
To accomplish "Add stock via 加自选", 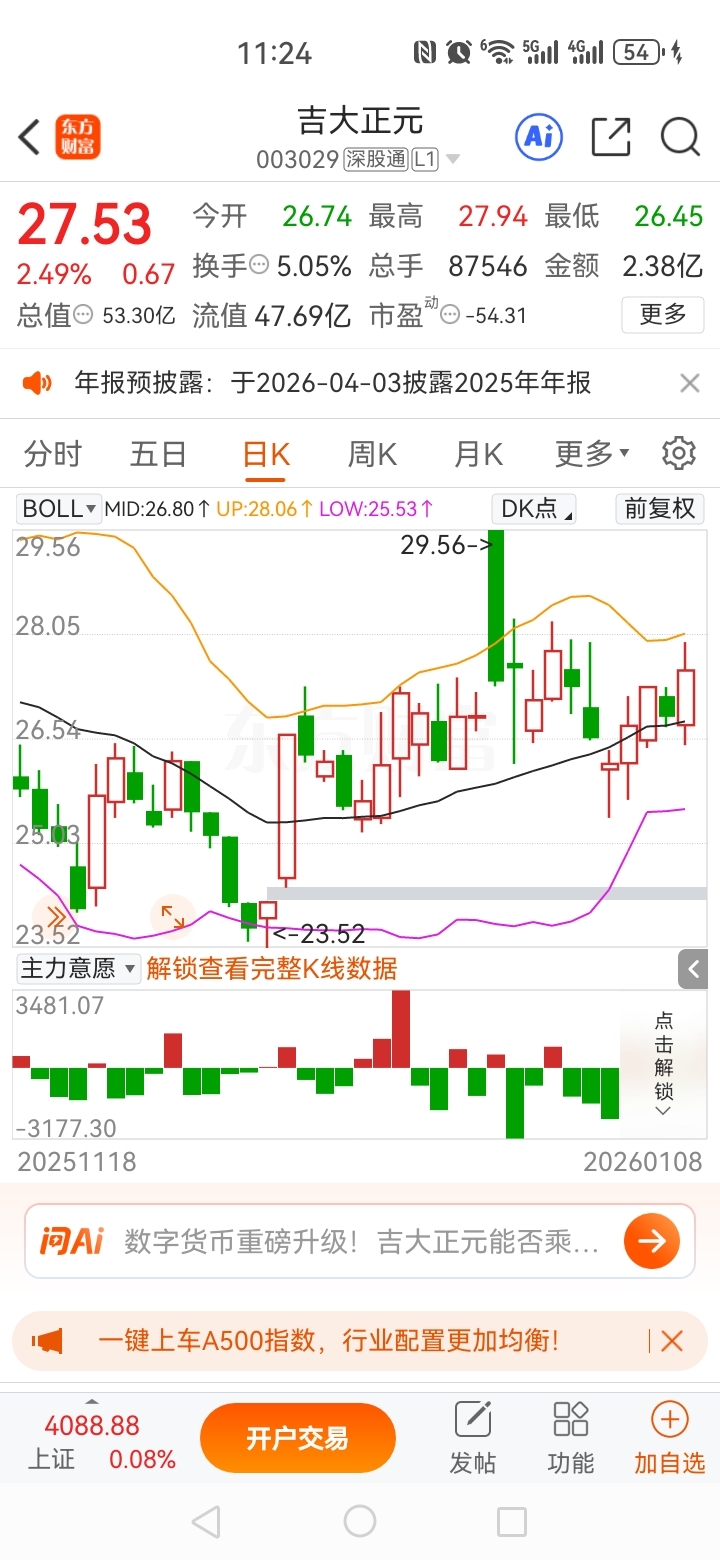I will [x=669, y=1439].
